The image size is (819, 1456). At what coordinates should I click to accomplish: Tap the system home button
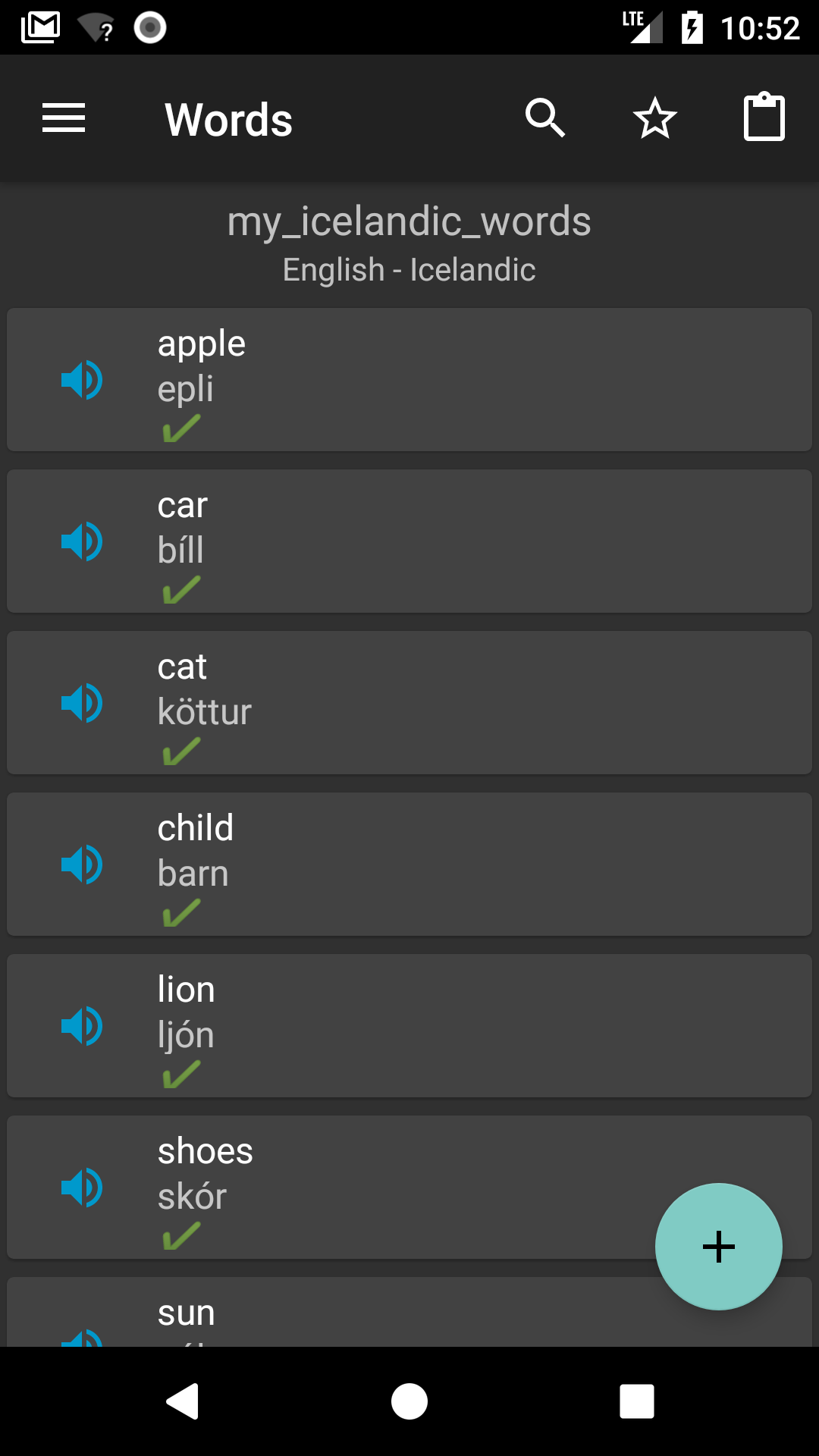tap(409, 1401)
